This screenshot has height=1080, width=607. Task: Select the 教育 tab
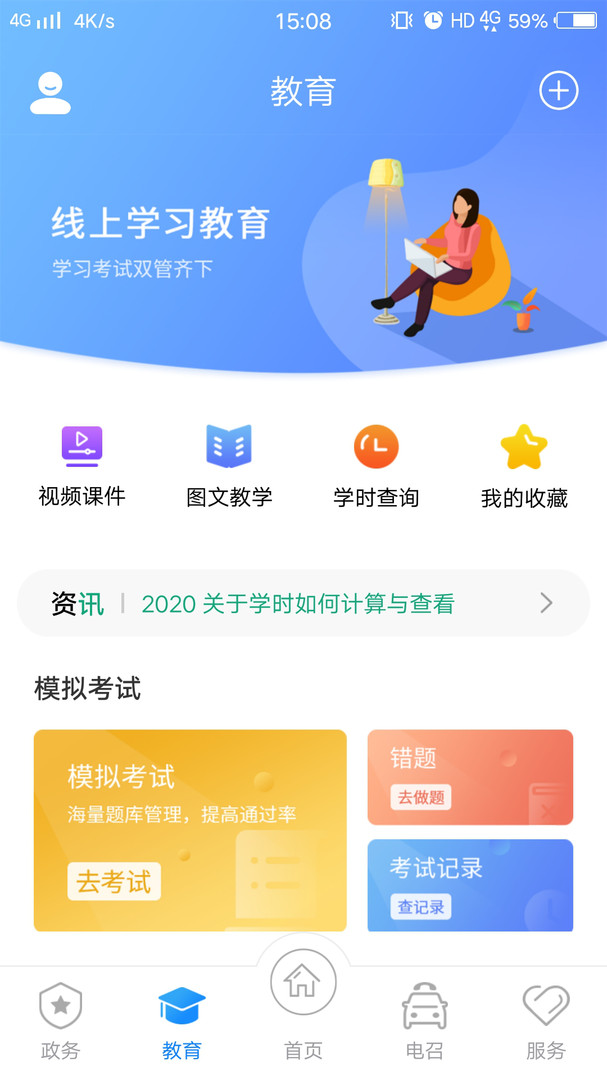coord(182,1020)
